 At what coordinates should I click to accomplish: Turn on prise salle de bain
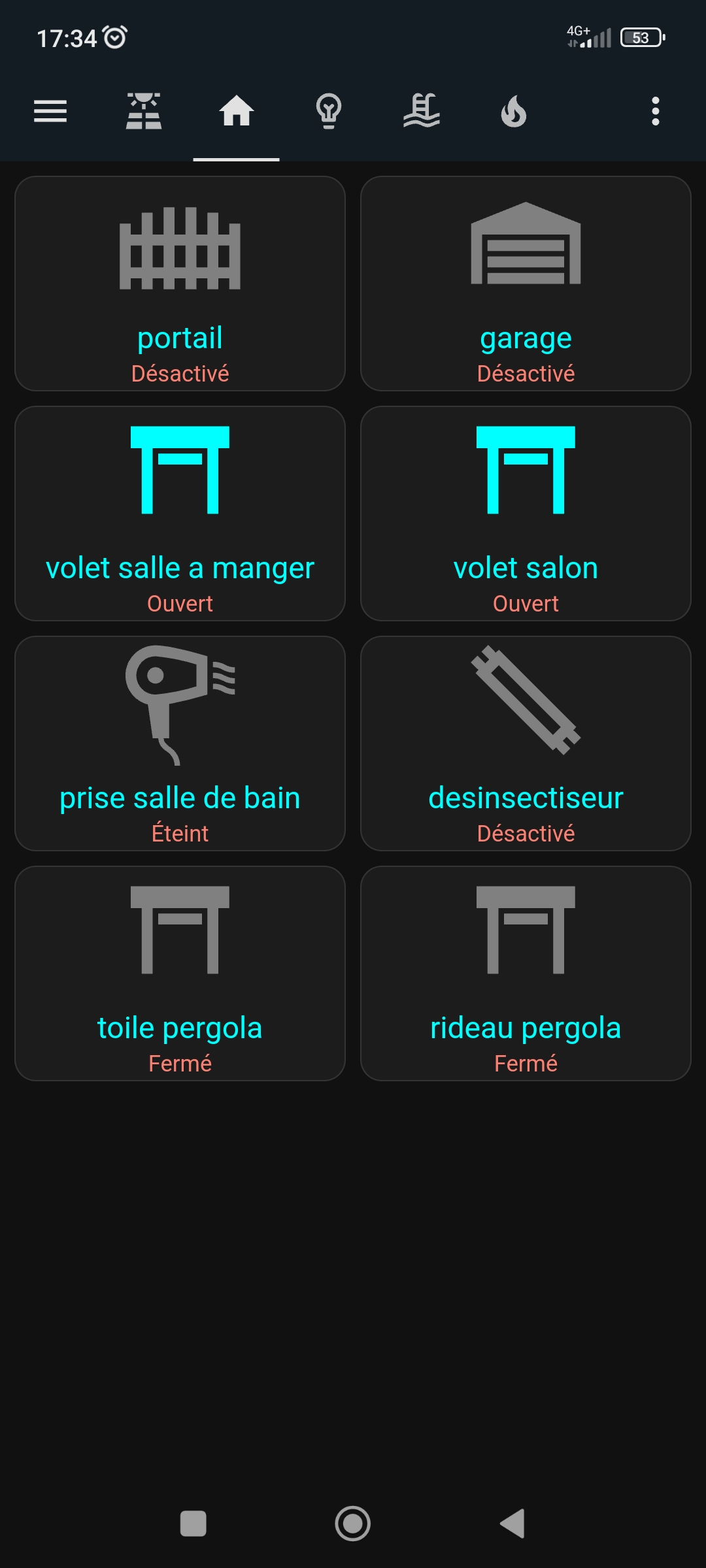coord(180,743)
